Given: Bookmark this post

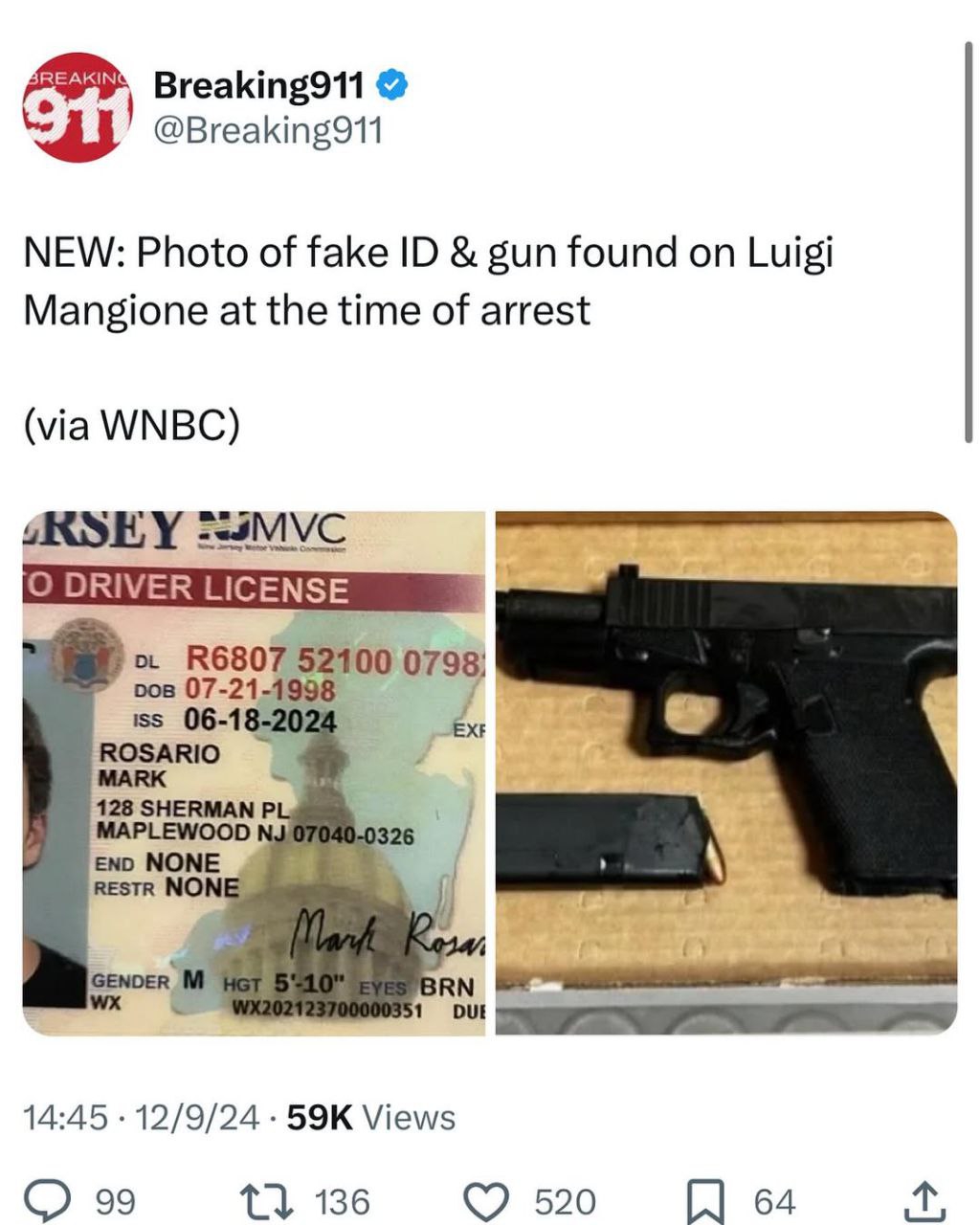Looking at the screenshot, I should coord(707,1200).
